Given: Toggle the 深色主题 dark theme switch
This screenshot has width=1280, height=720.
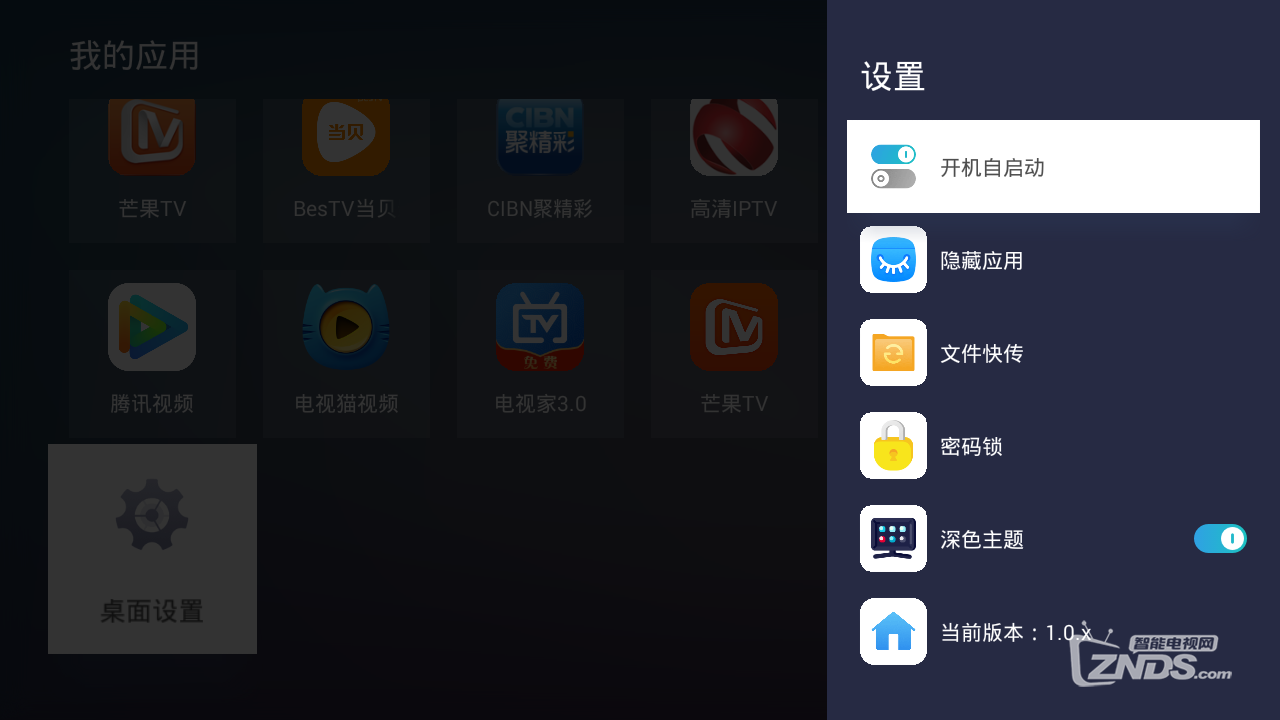Looking at the screenshot, I should coord(1219,539).
